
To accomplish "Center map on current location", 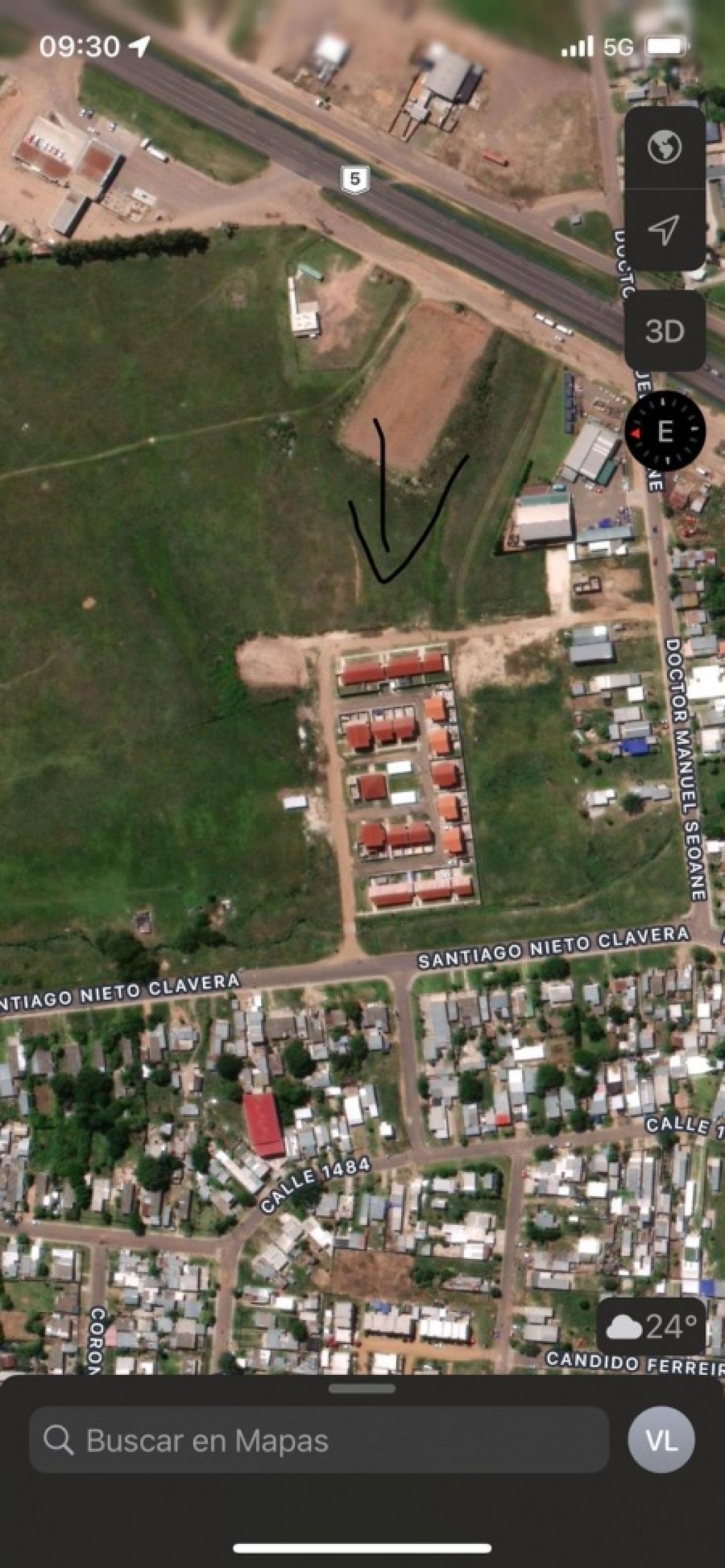I will pos(664,229).
